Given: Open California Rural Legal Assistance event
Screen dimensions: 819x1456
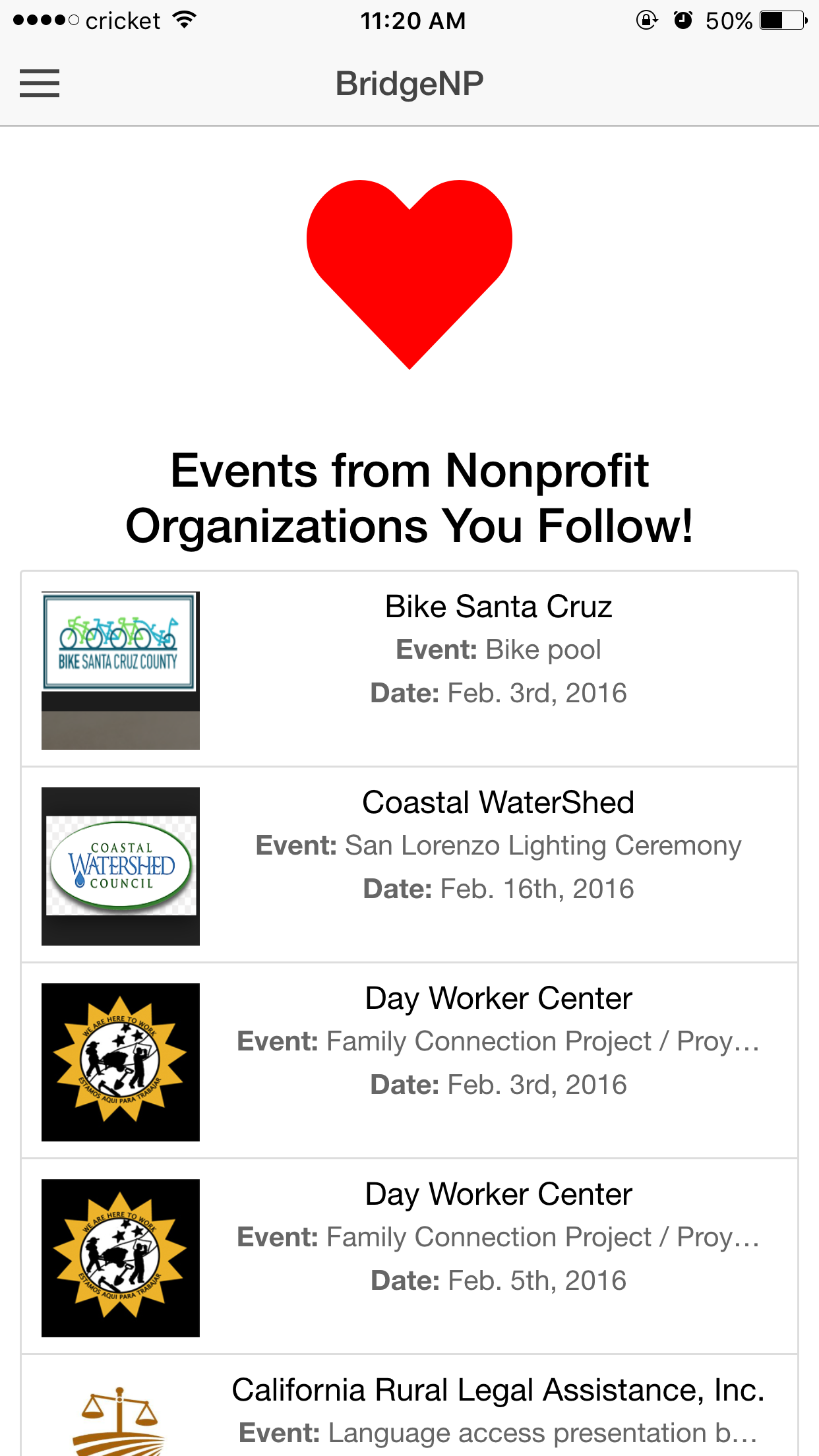Looking at the screenshot, I should tap(409, 1406).
